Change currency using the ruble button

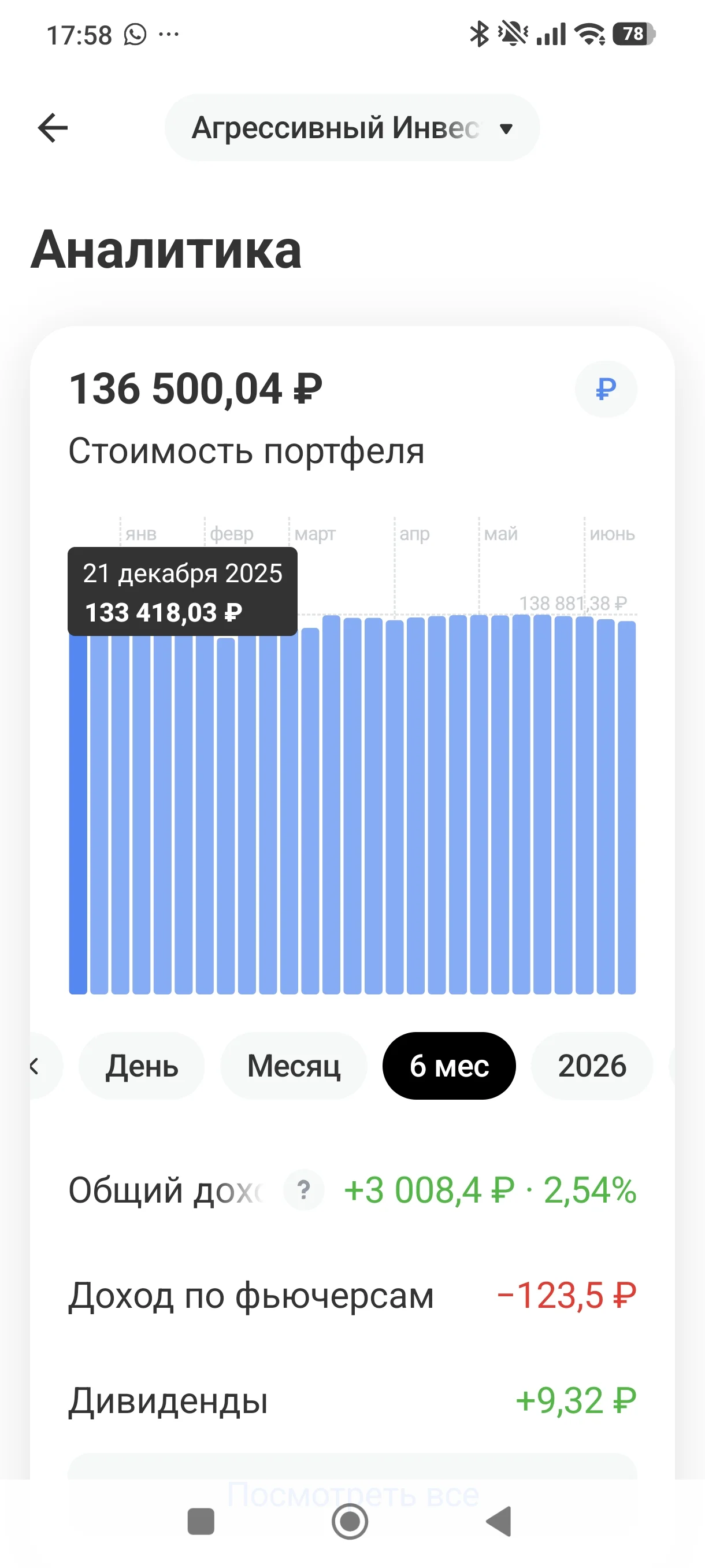click(606, 389)
